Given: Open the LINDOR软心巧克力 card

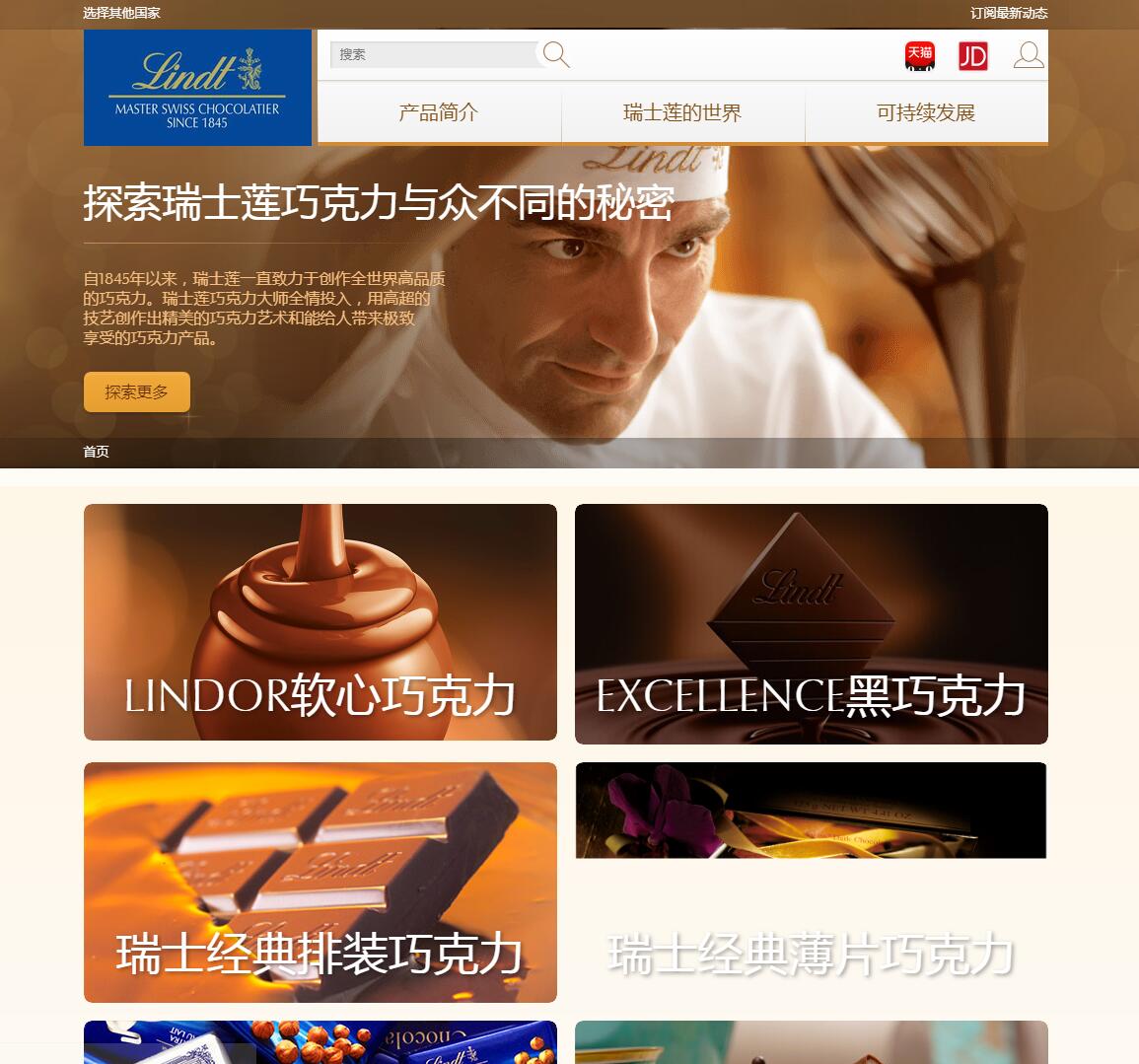Looking at the screenshot, I should coord(320,622).
